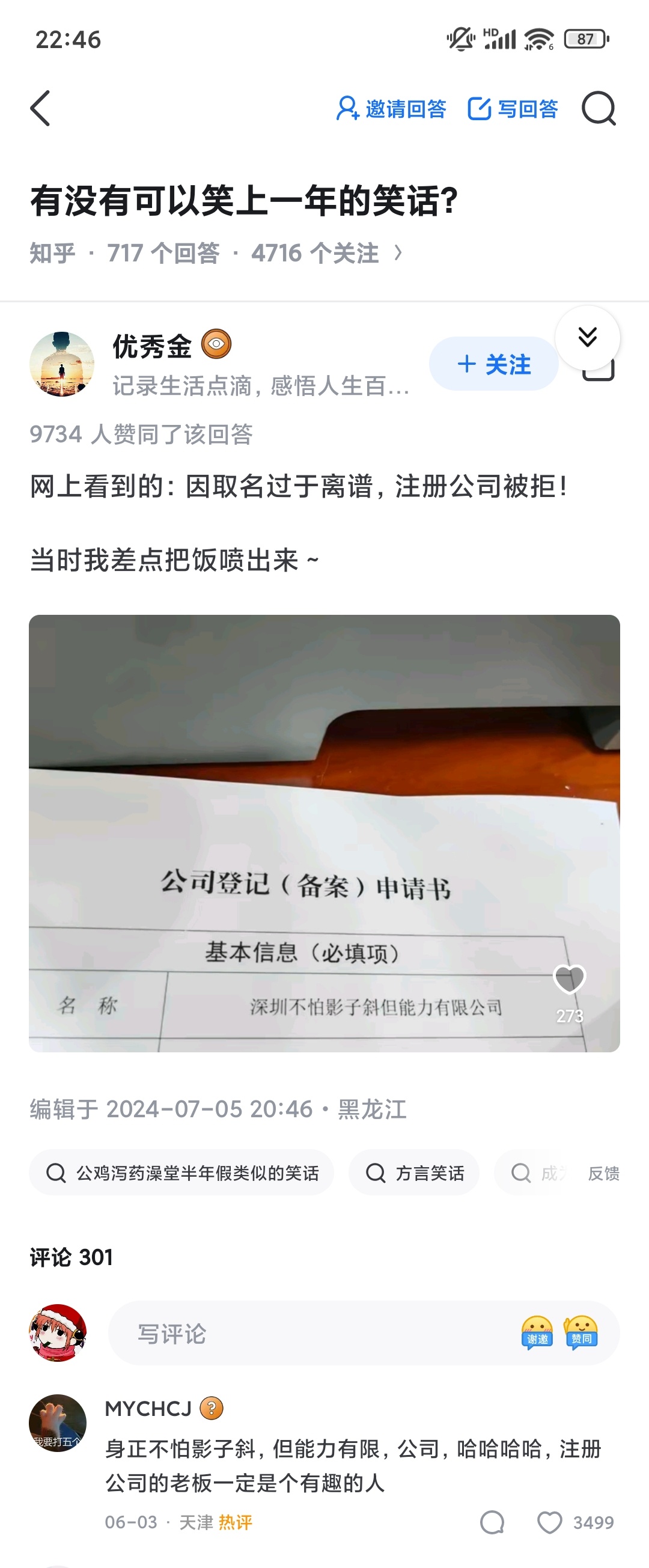Tap the double-chevron jump to next answer button
Screen dimensions: 649x1568
588,337
